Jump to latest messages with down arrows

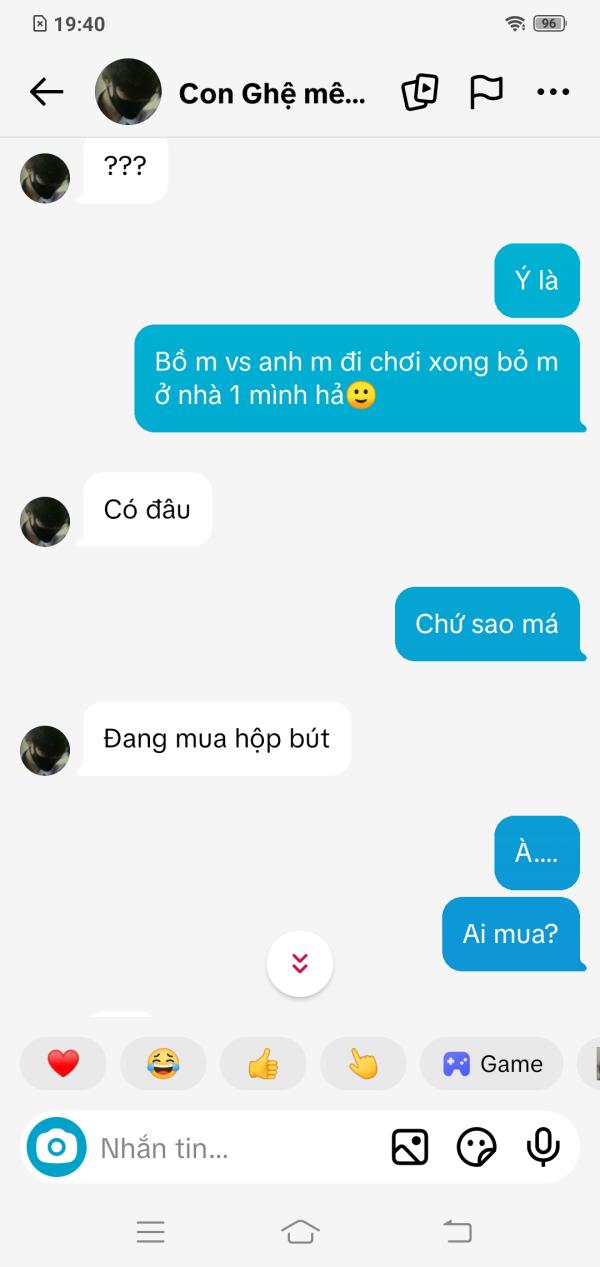click(x=300, y=964)
